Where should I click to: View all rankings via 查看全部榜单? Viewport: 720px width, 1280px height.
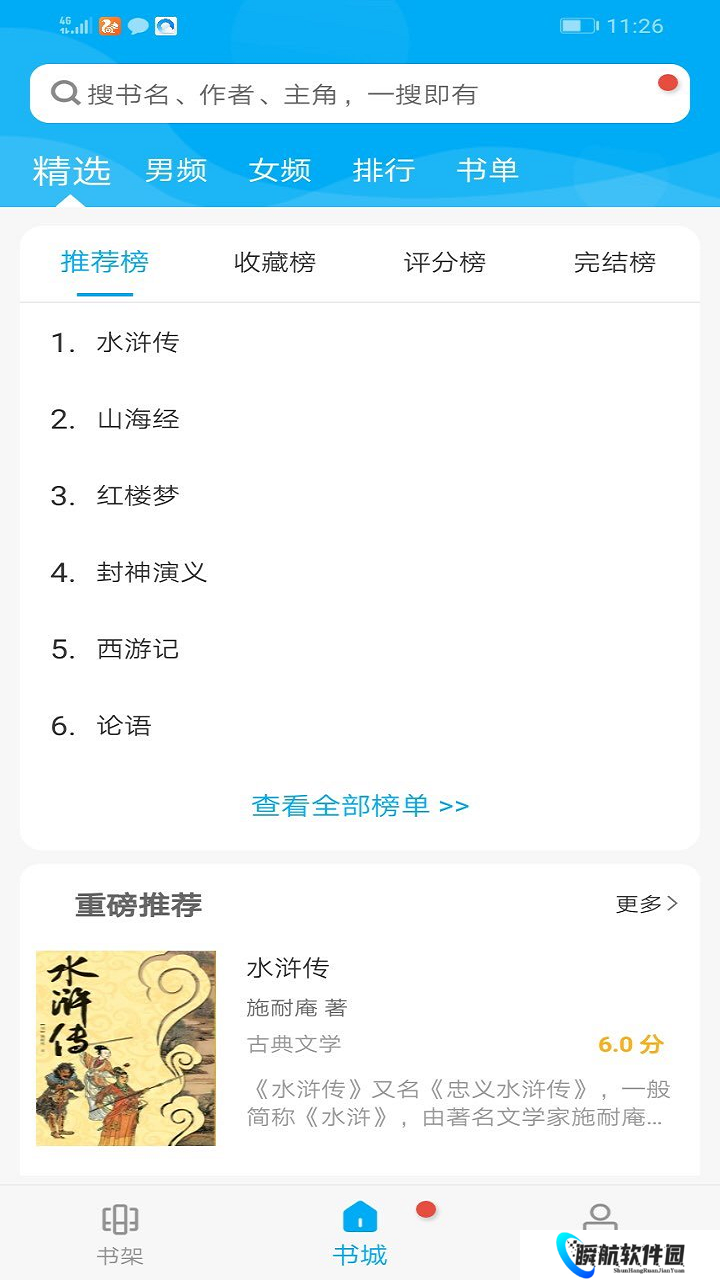[x=360, y=806]
